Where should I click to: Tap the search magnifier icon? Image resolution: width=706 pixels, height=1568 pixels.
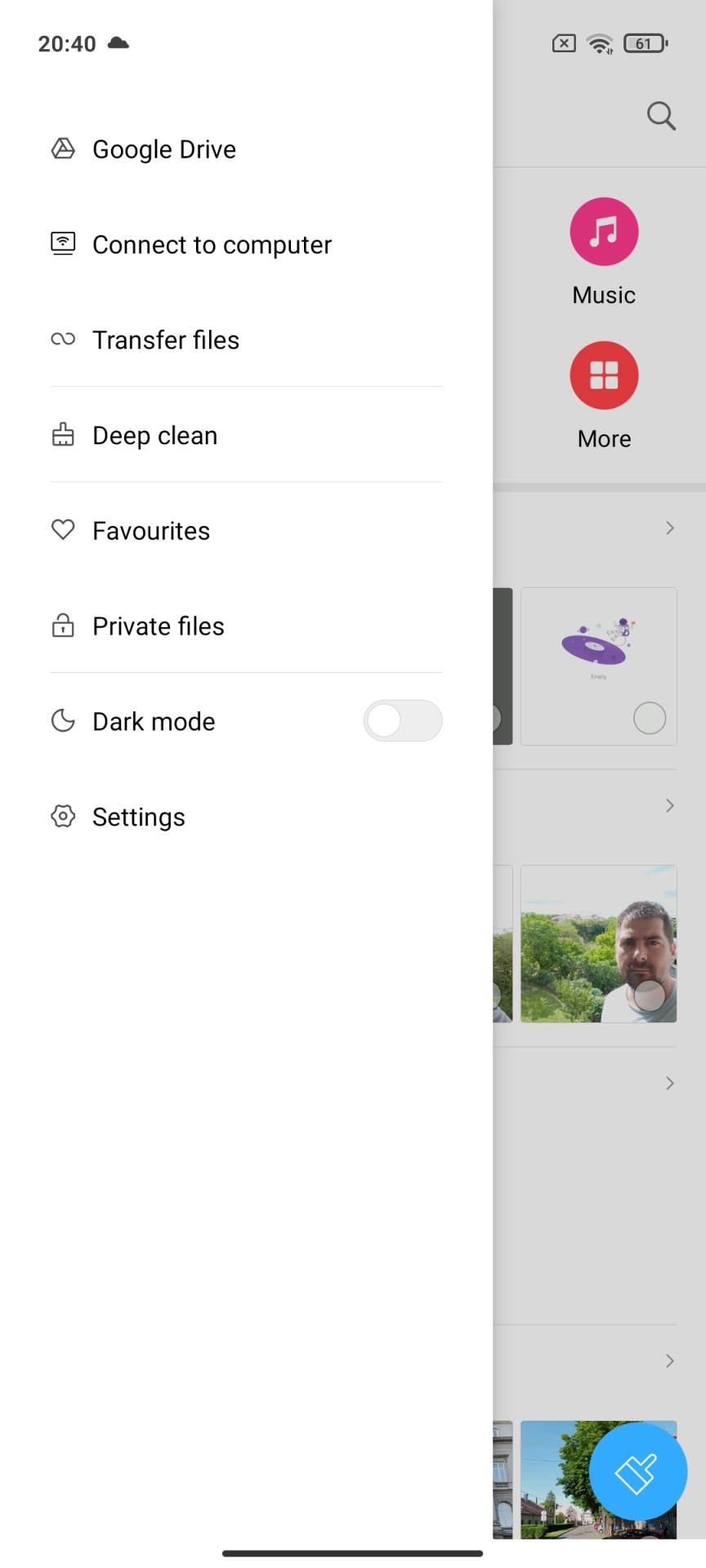pyautogui.click(x=660, y=116)
